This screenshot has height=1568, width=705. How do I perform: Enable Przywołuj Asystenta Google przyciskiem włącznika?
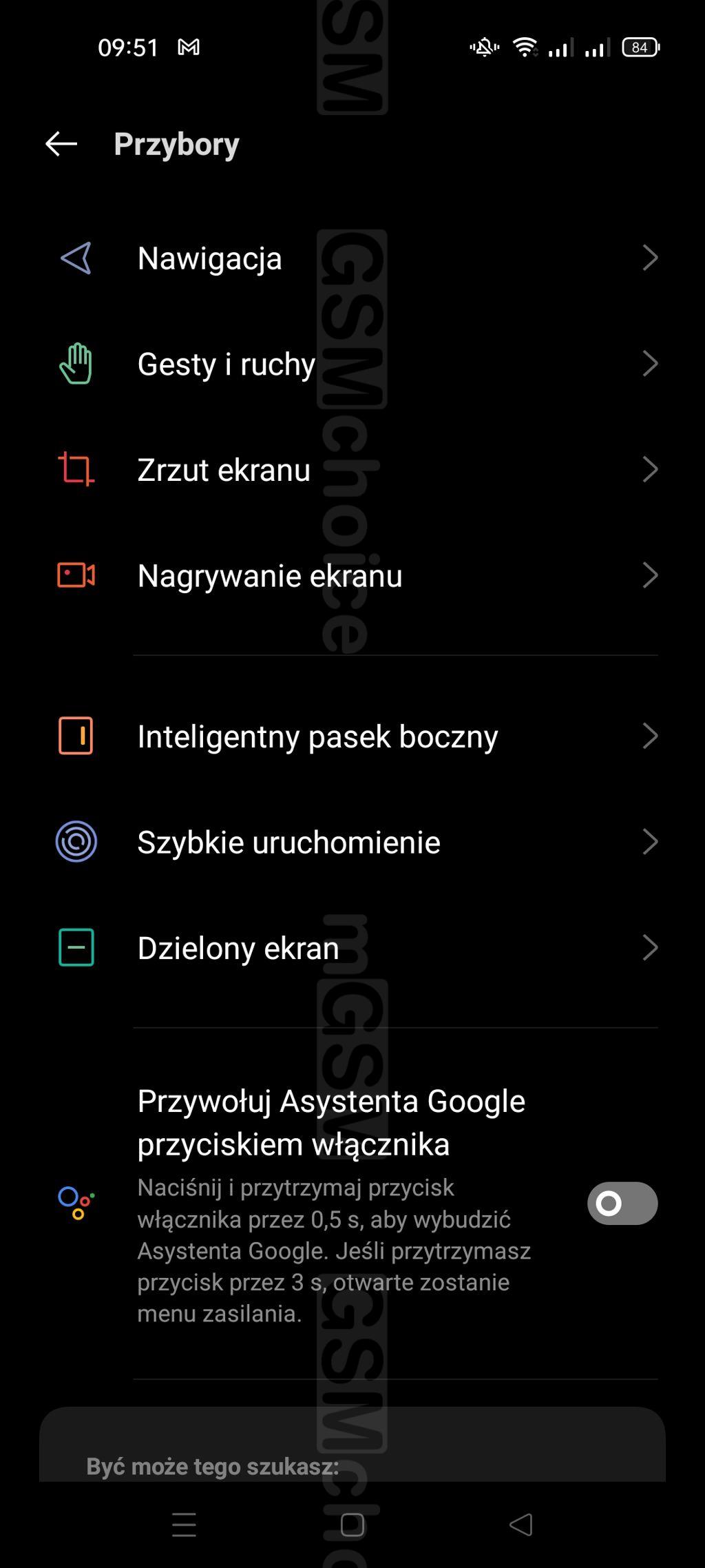(x=622, y=1204)
